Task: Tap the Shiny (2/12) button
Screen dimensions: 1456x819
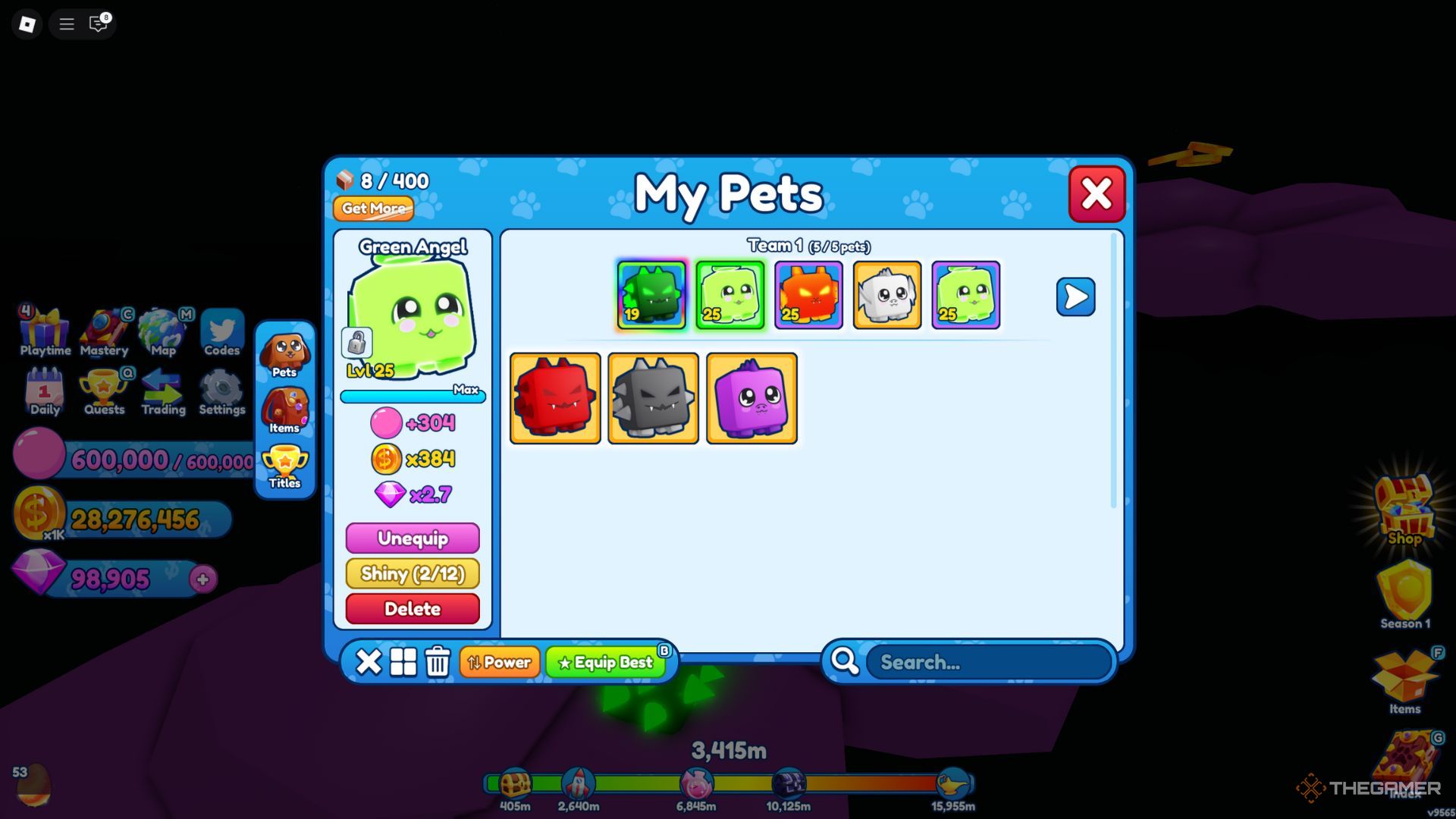Action: click(413, 574)
